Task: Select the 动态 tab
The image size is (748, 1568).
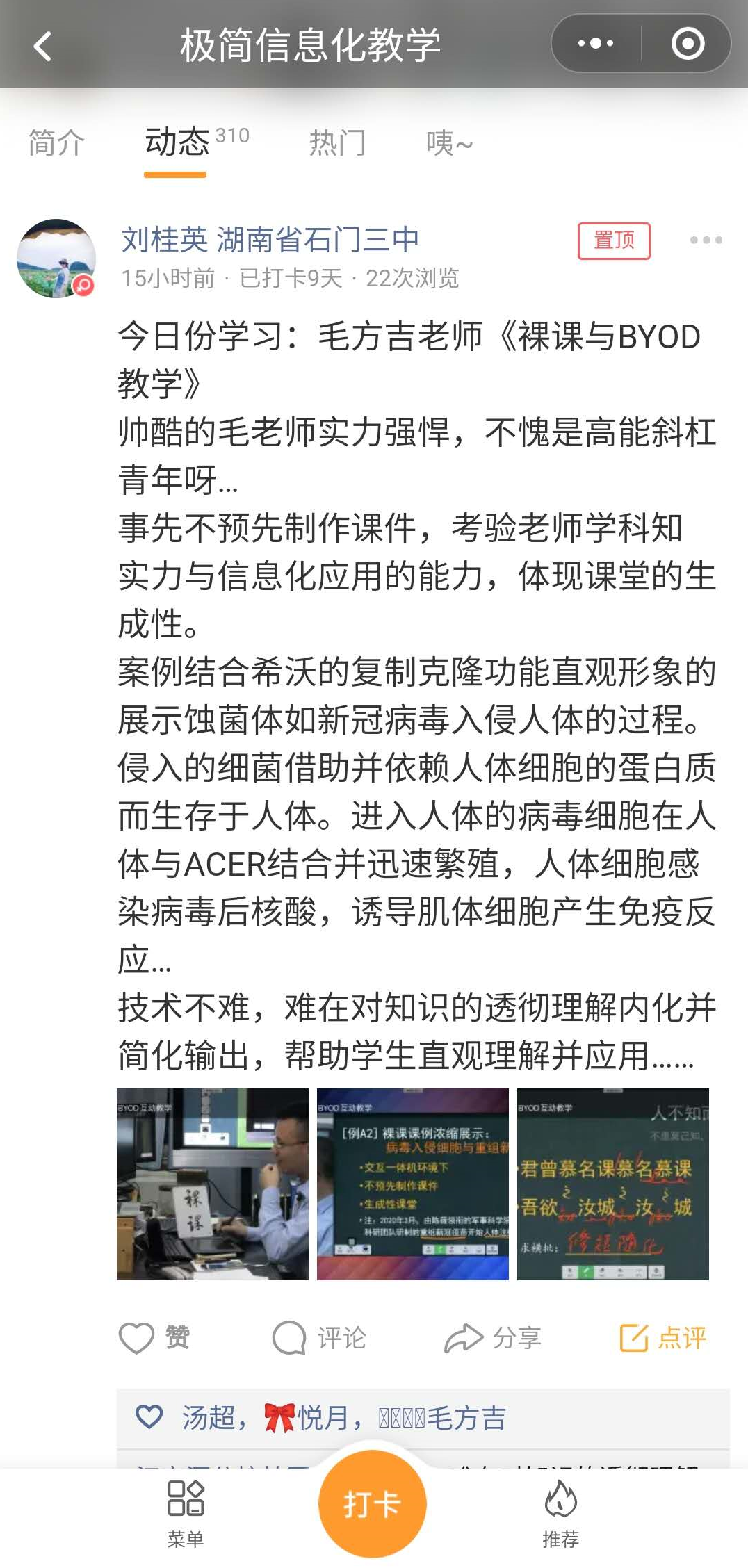Action: pos(177,142)
